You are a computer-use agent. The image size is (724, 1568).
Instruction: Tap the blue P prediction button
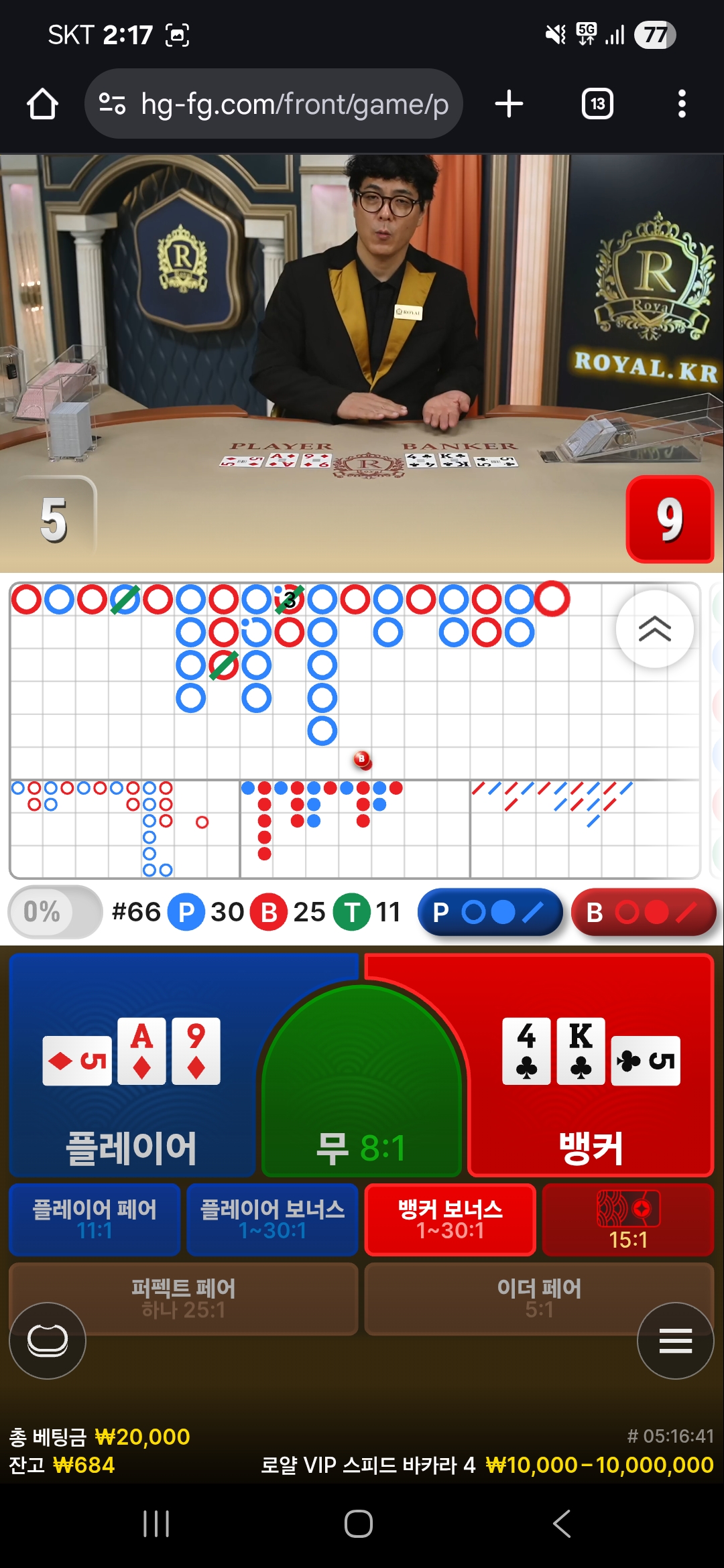click(490, 912)
